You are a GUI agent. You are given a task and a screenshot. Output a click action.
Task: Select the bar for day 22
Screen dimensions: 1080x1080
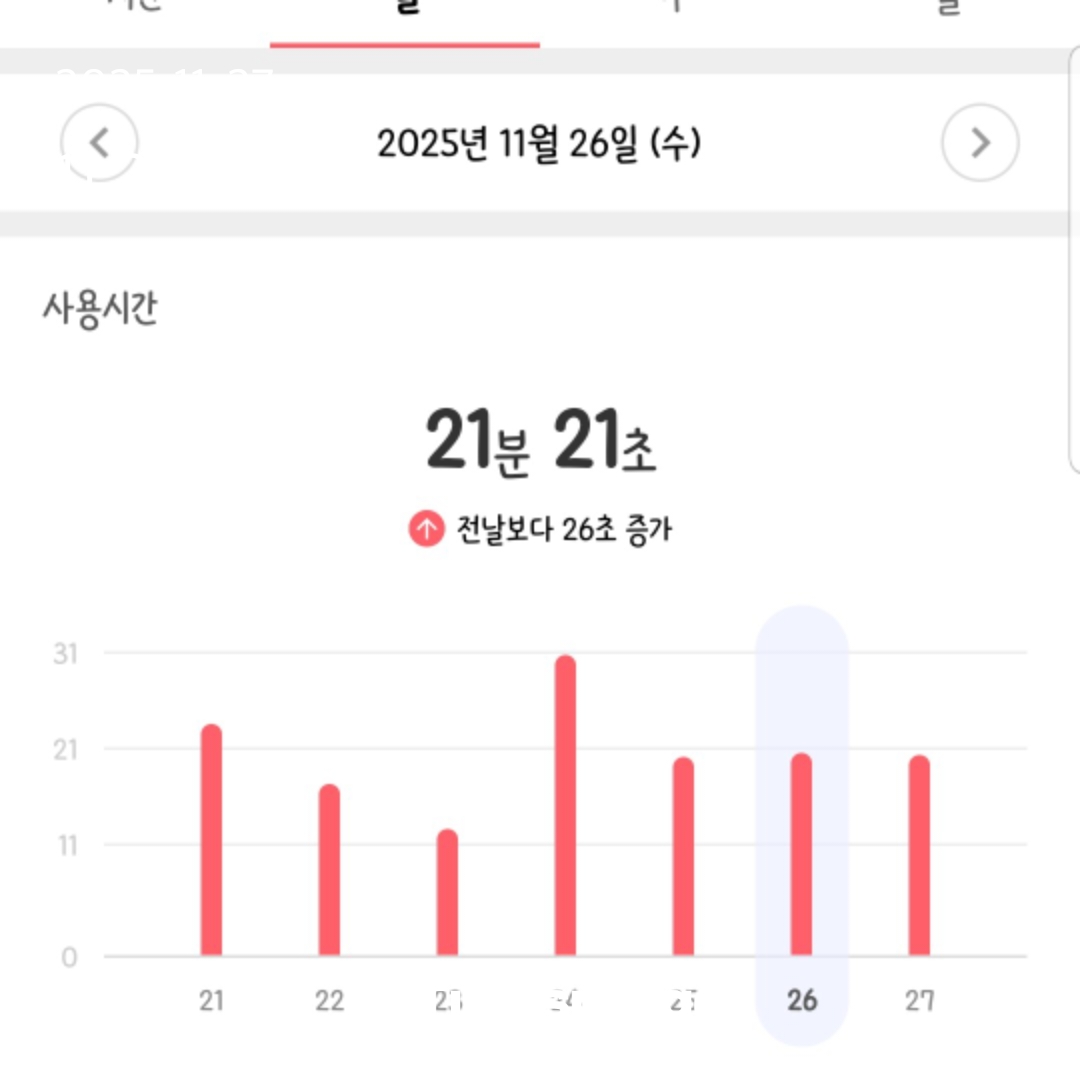pos(329,870)
